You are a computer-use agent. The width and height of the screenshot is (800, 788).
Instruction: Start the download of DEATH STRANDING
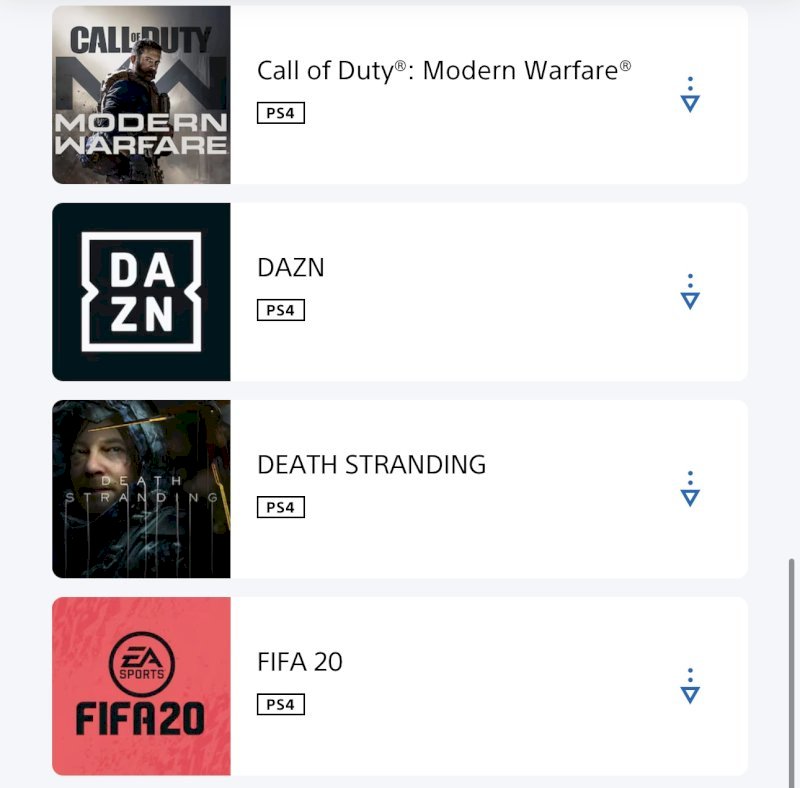(x=690, y=489)
